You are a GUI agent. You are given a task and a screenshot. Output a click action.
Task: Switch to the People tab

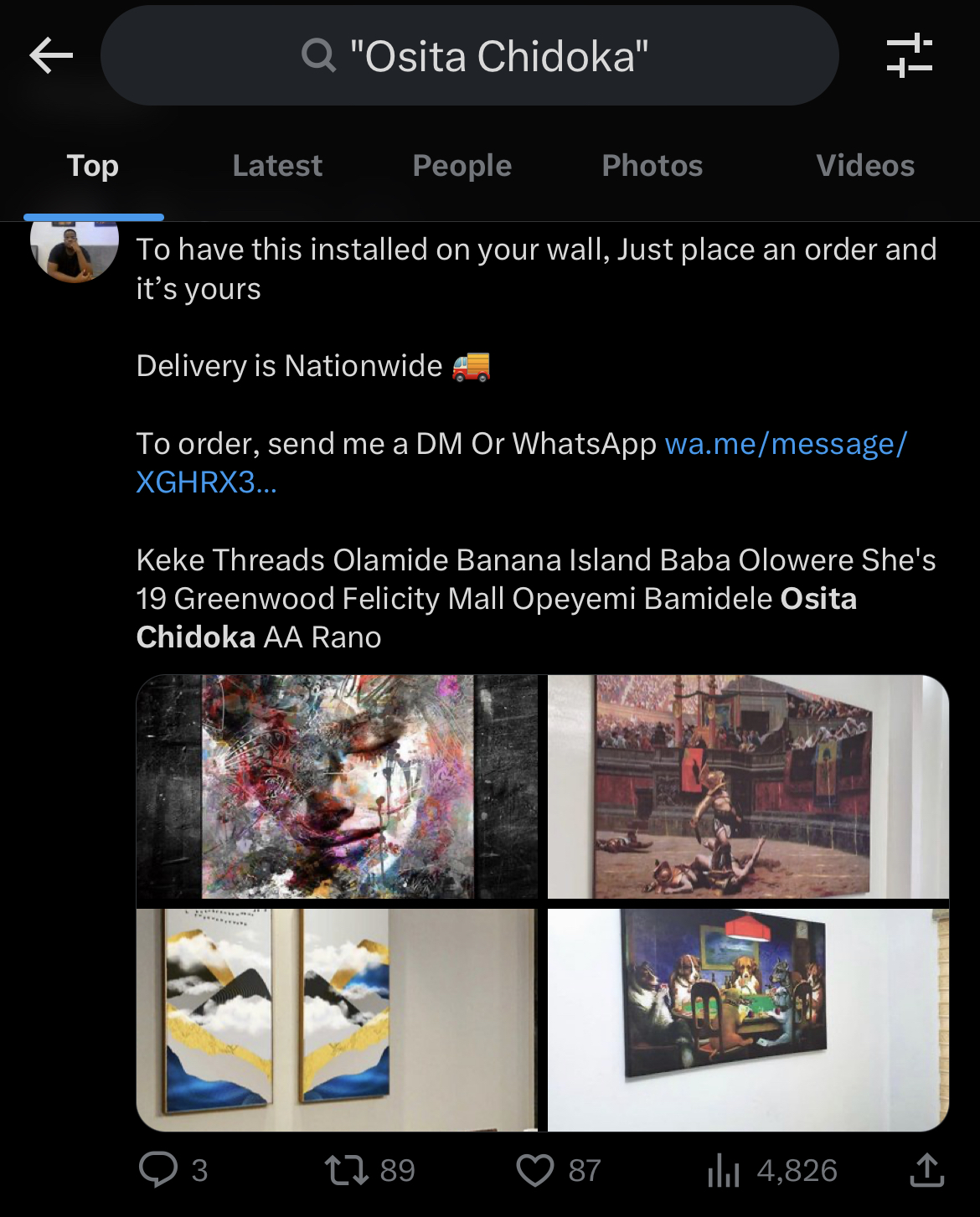tap(462, 166)
